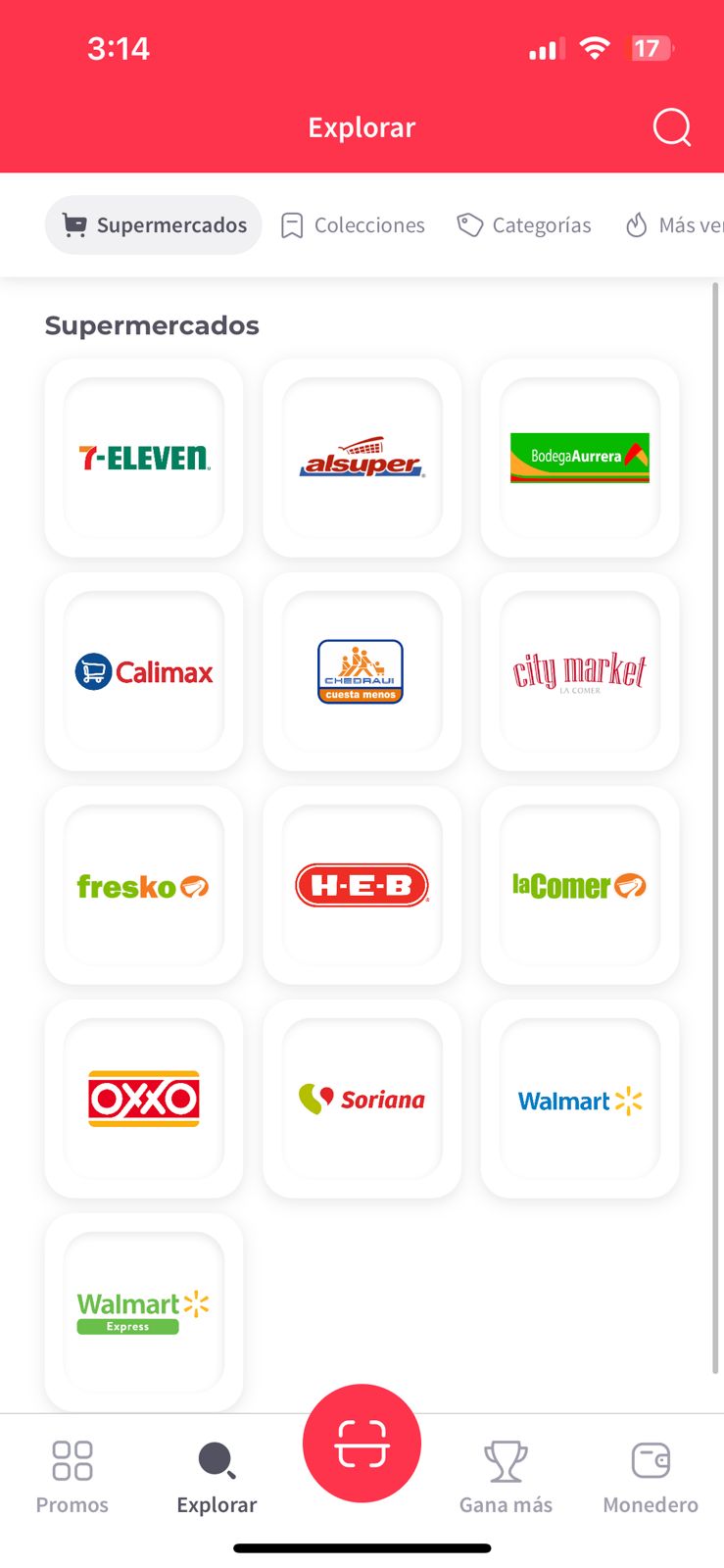Go to the Gana más tab
This screenshot has width=724, height=1568.
click(x=506, y=1477)
